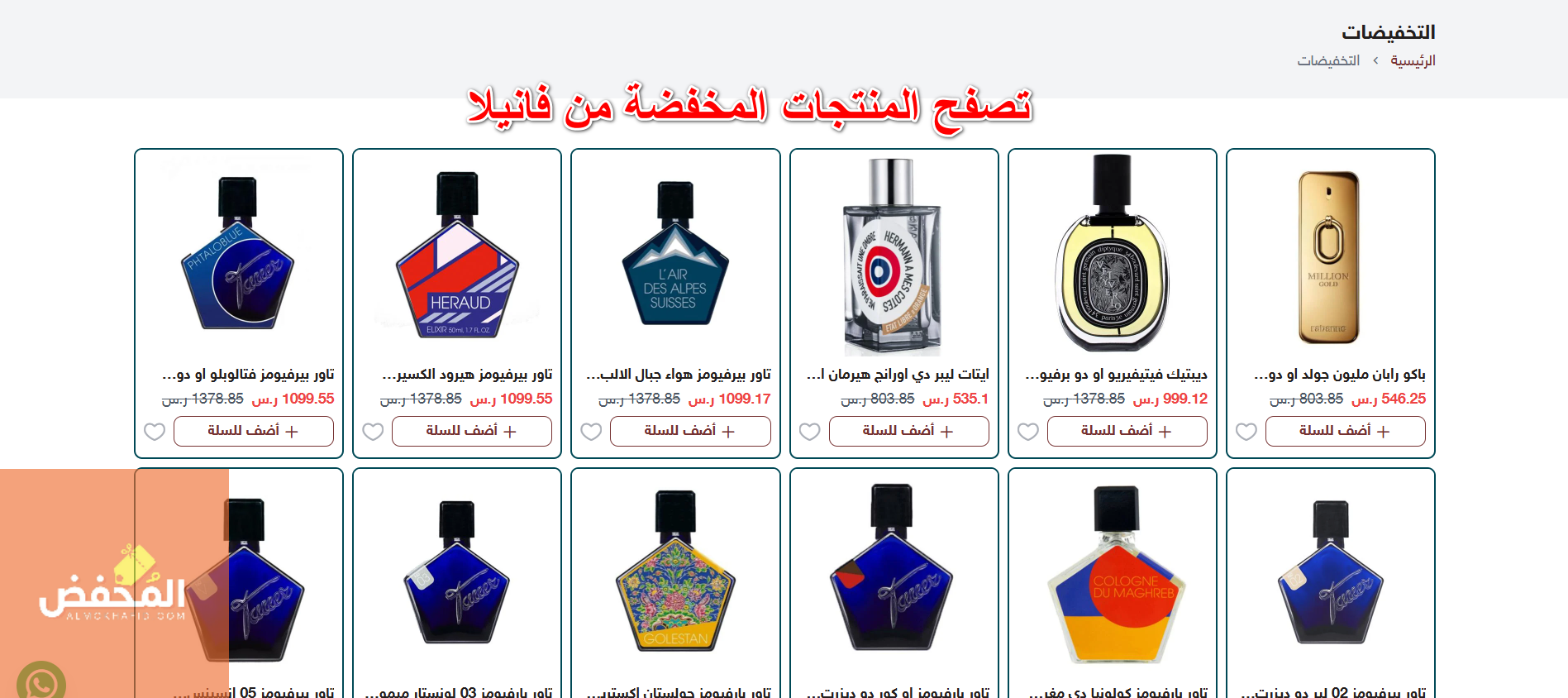Favorite تاور هواء جبال الالب perfume

click(x=591, y=432)
